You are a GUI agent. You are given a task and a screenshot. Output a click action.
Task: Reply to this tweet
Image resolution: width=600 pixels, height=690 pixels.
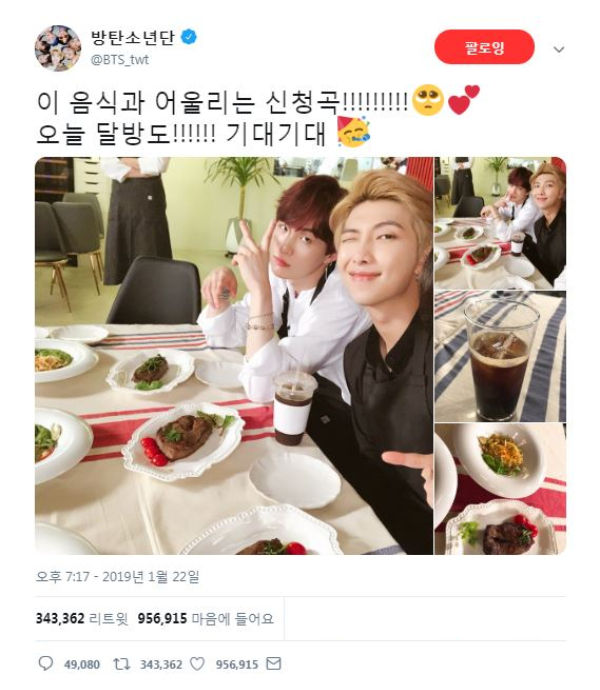tap(45, 663)
